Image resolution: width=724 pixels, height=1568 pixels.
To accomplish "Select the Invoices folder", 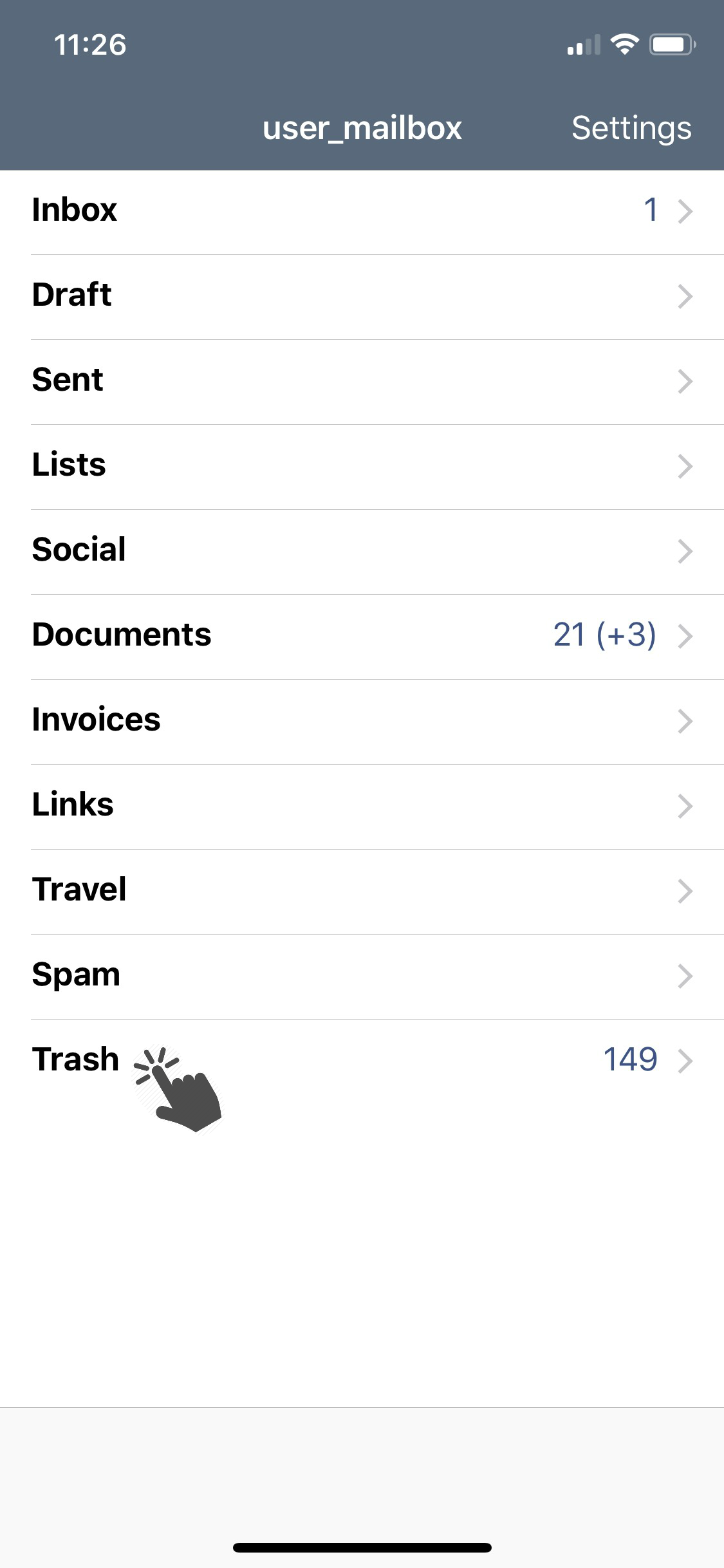I will tap(362, 722).
